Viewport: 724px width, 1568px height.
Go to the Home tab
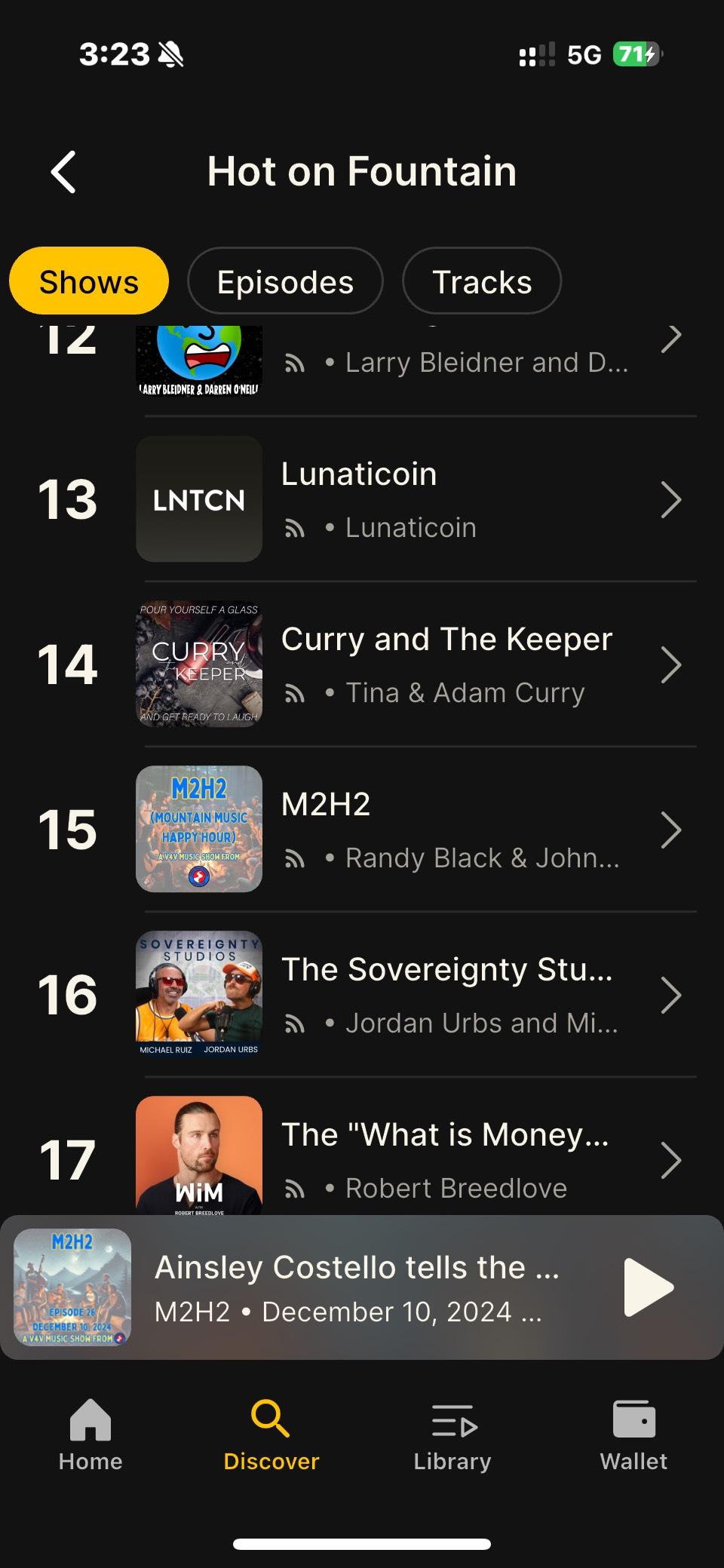point(90,1435)
